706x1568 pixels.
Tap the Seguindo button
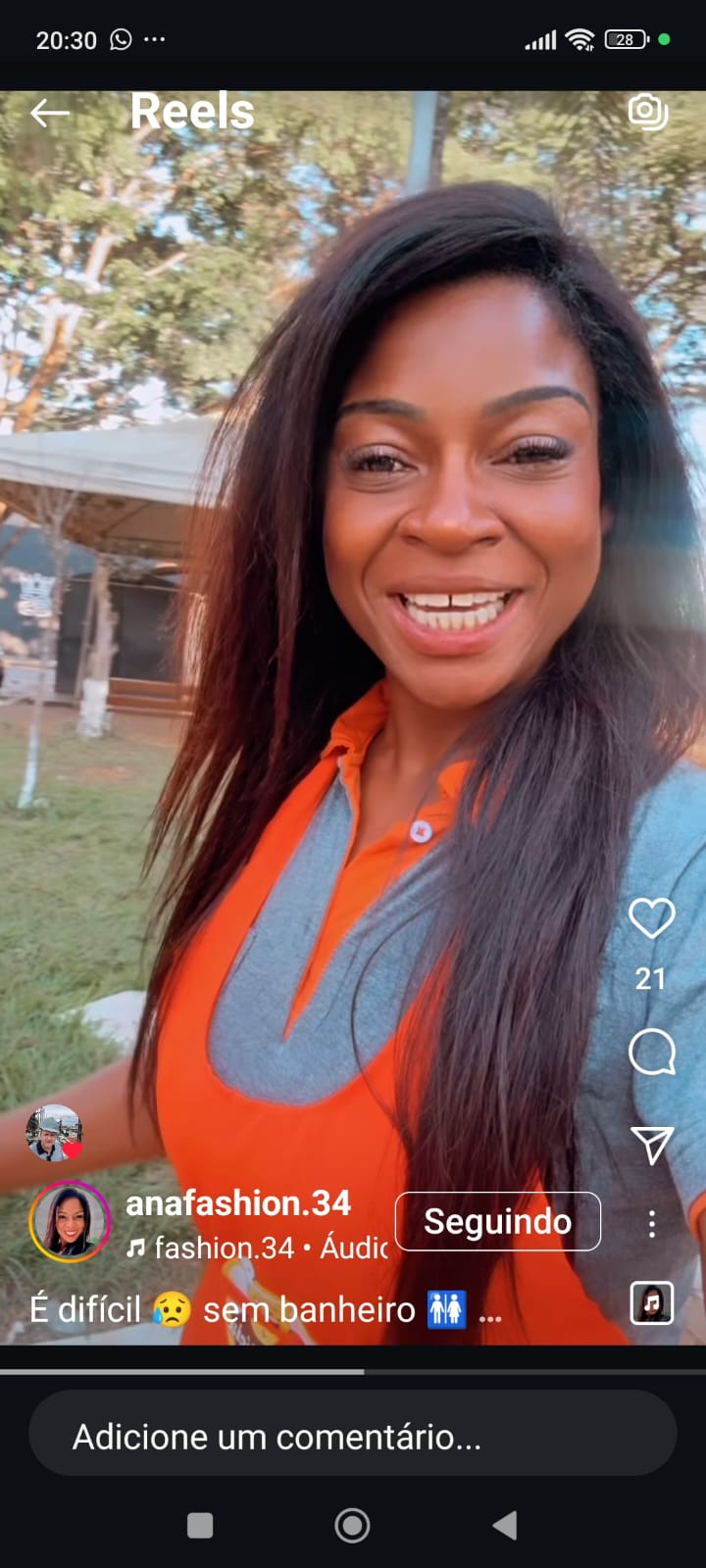point(497,1221)
